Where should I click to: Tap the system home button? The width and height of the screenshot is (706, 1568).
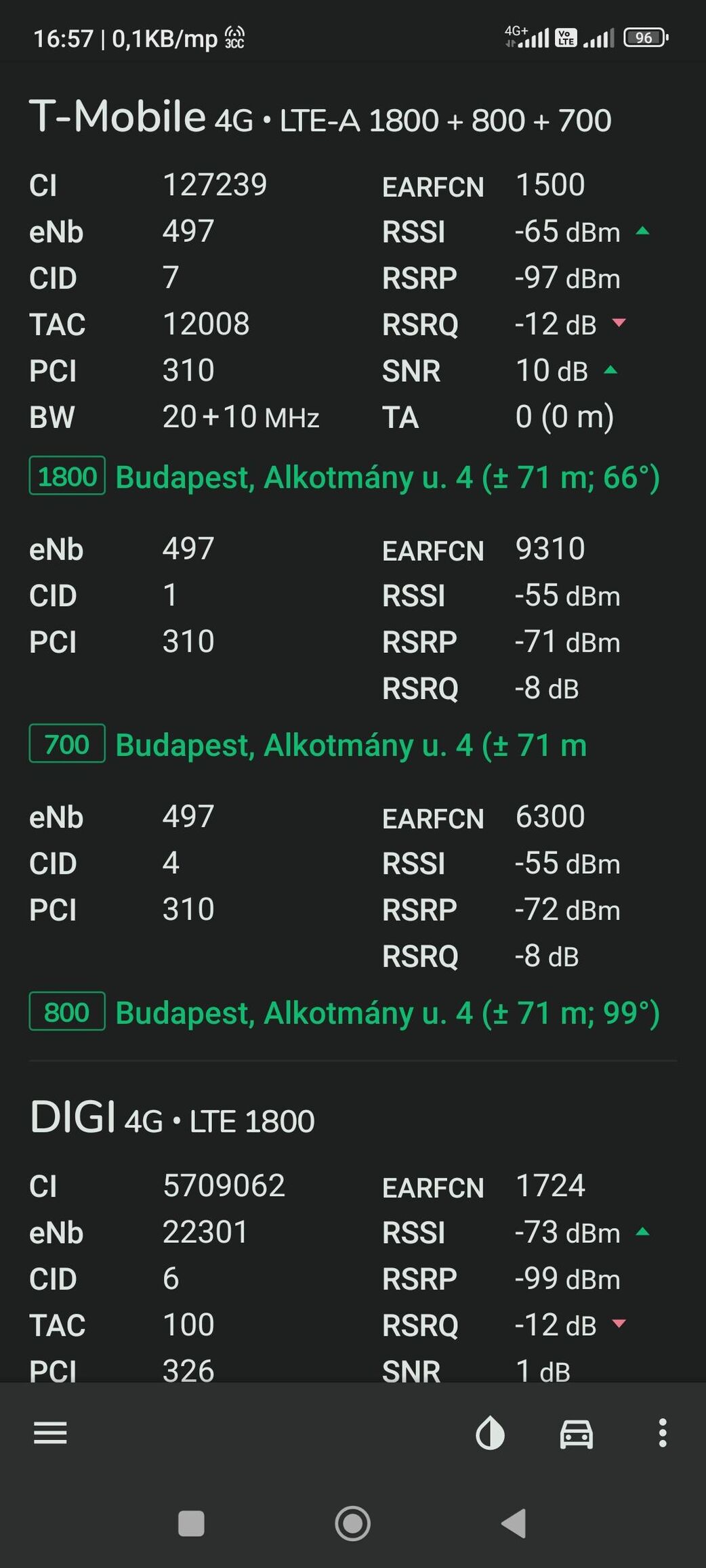pyautogui.click(x=352, y=1523)
